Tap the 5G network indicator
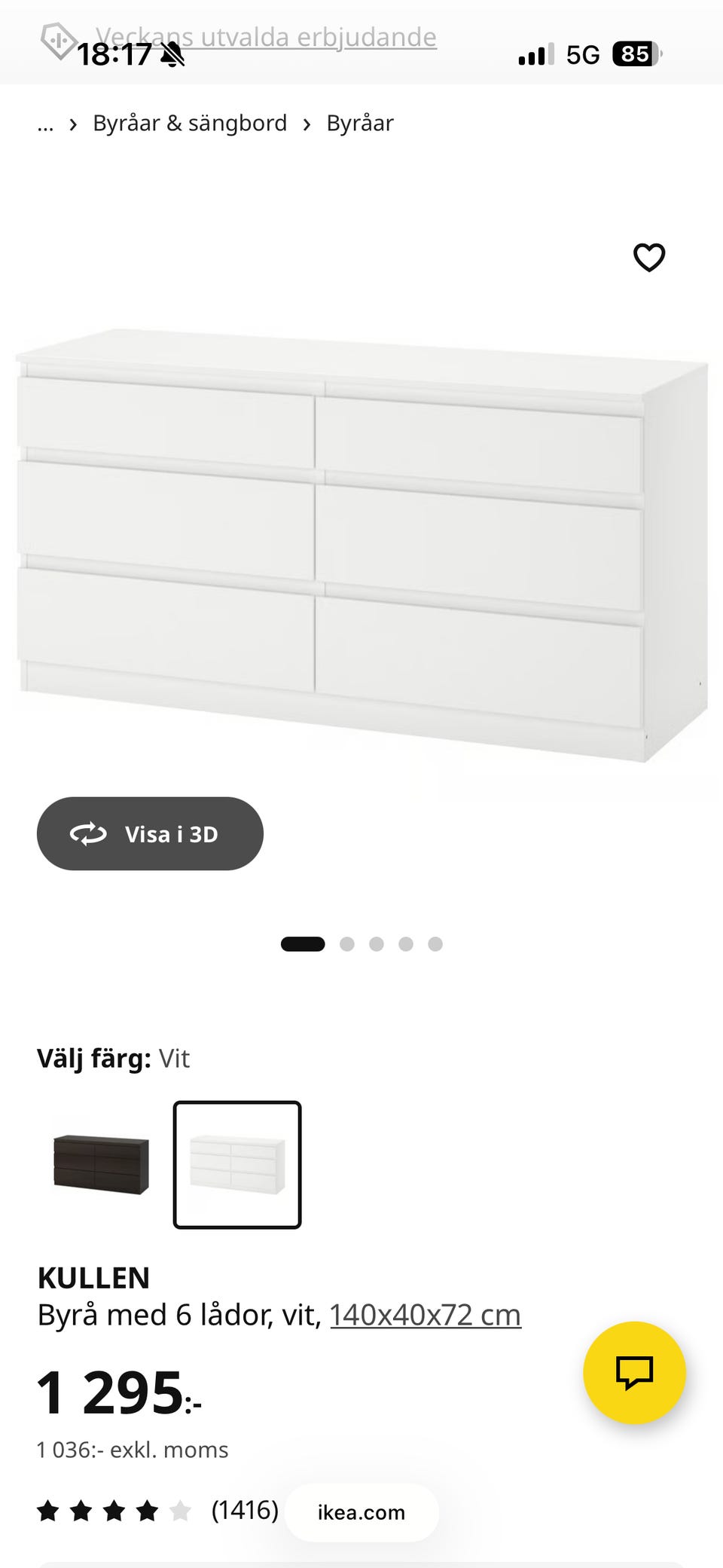The image size is (723, 1568). (x=584, y=54)
